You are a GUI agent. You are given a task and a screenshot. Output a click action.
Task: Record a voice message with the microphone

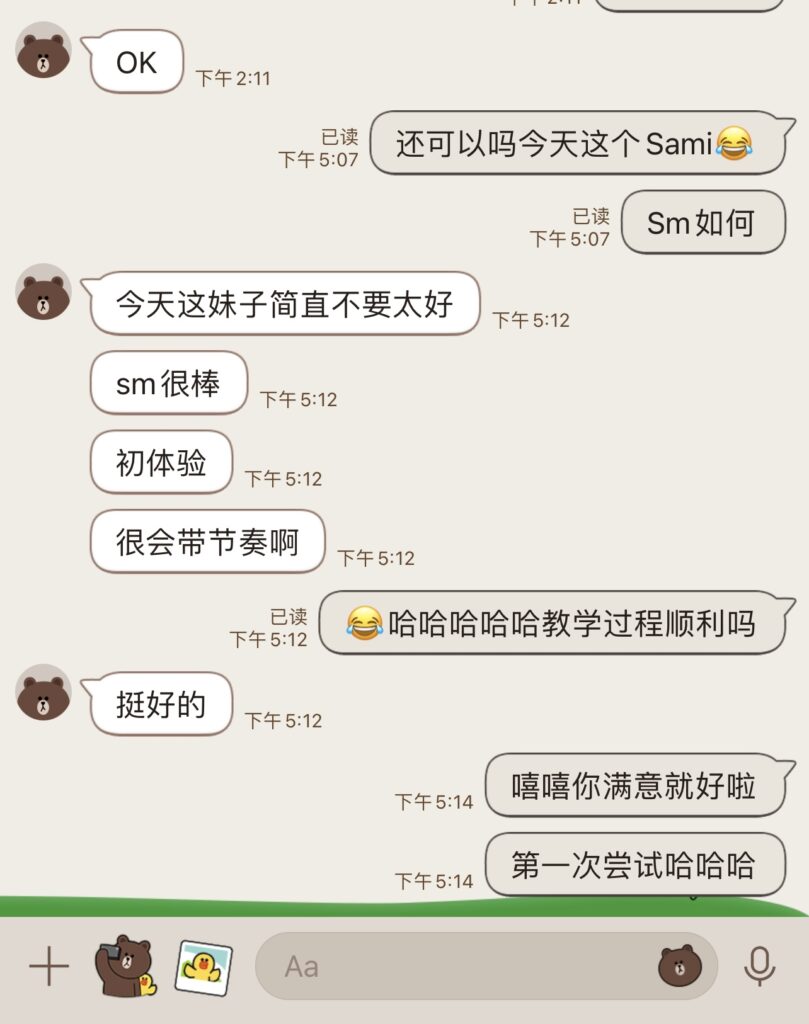tap(760, 967)
